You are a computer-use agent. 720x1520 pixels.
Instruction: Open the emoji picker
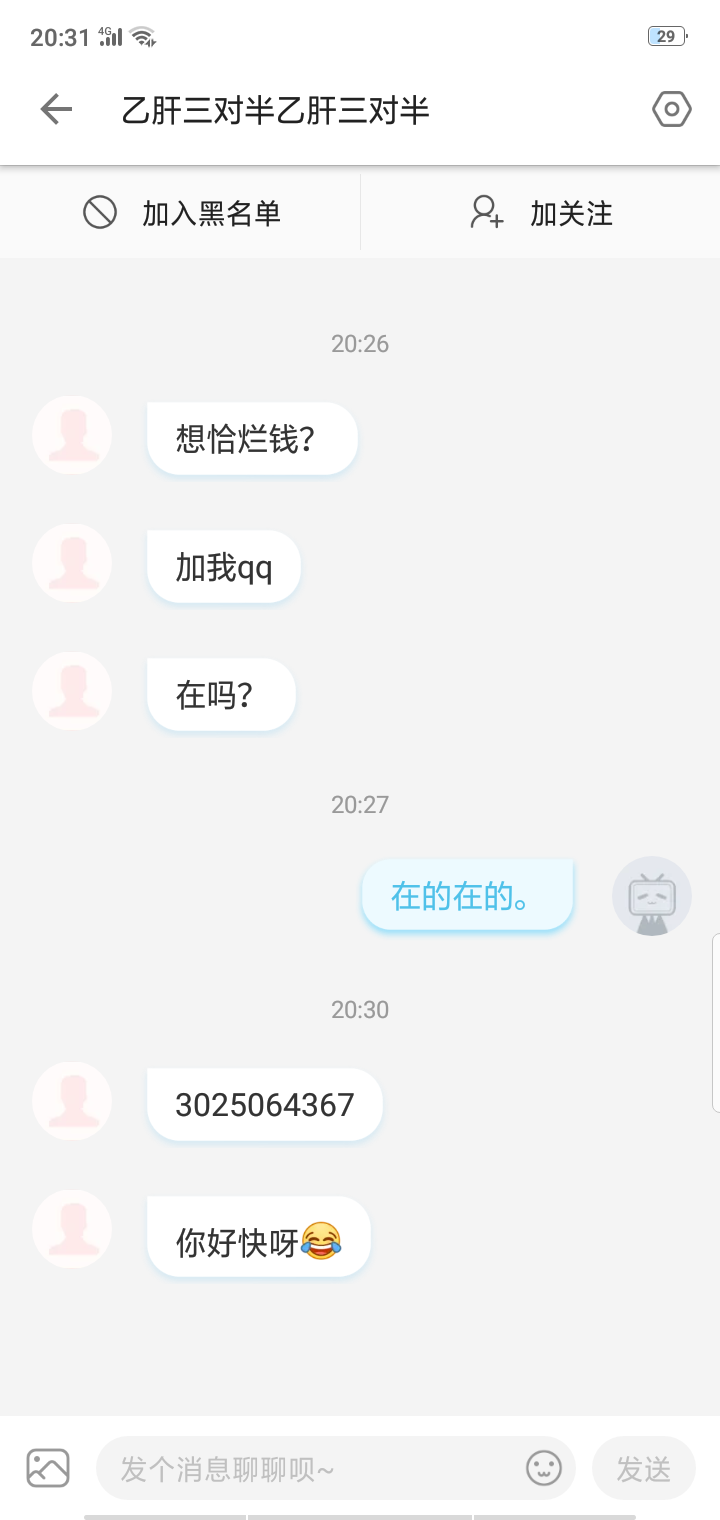[x=544, y=1468]
